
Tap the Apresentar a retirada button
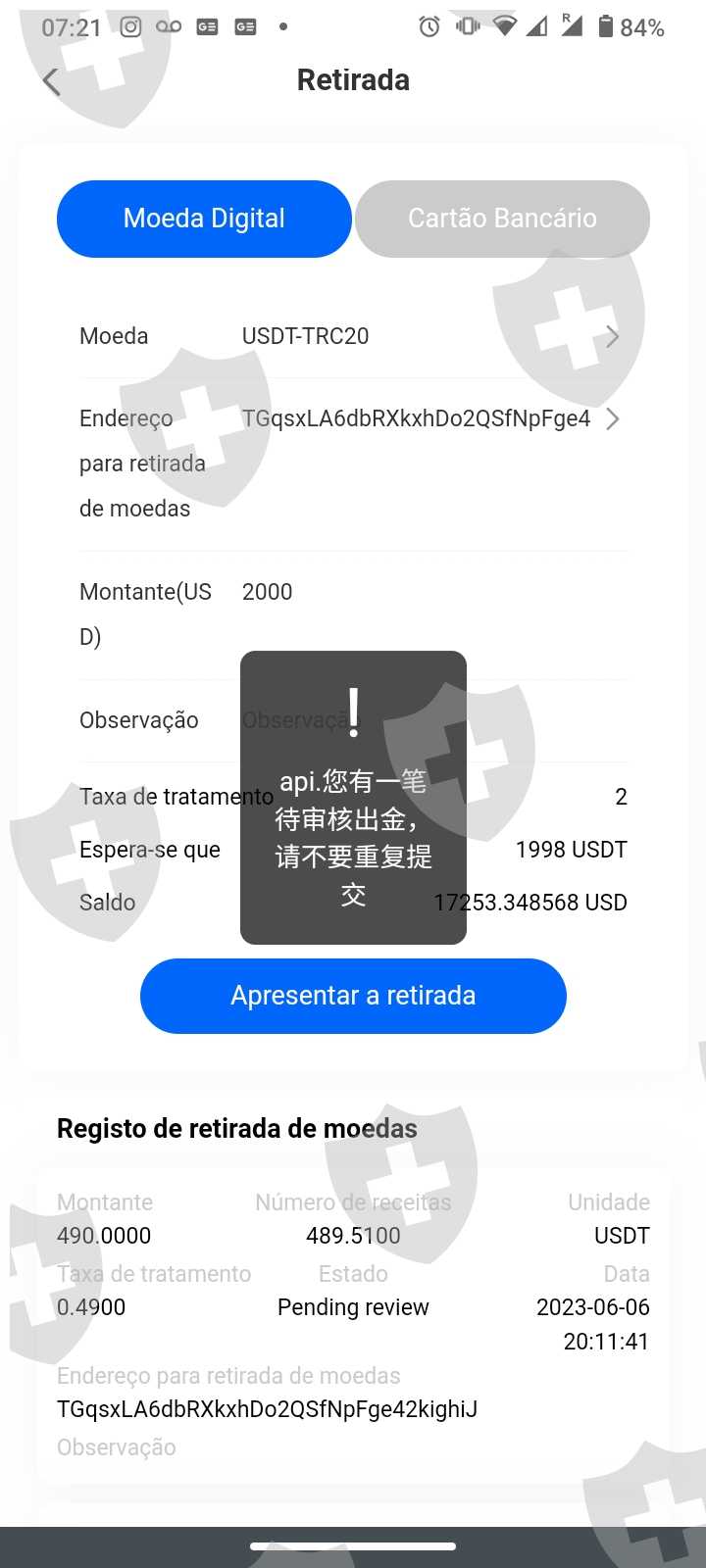point(353,996)
